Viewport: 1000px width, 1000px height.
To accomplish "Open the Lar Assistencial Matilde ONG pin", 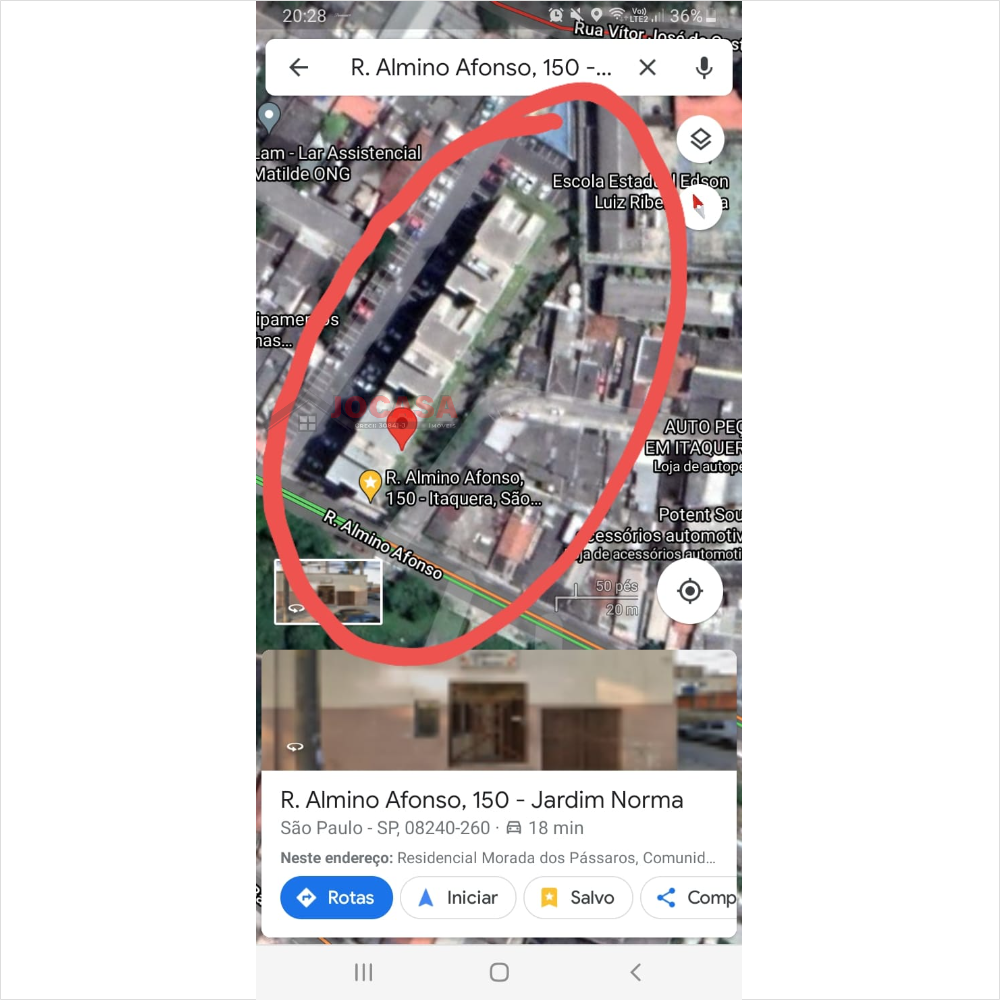I will coord(268,117).
